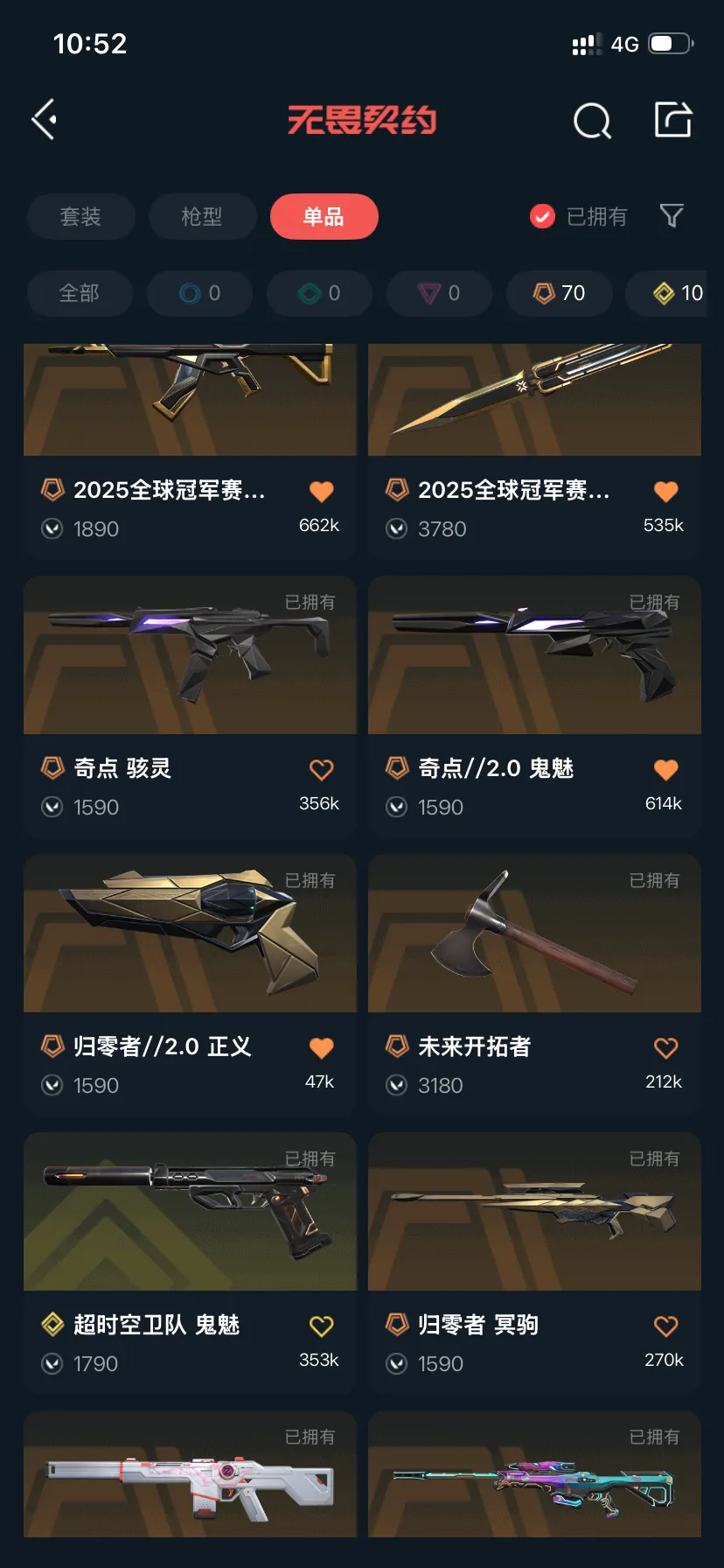This screenshot has height=1568, width=724.
Task: Tap the share icon in the header
Action: (x=673, y=120)
